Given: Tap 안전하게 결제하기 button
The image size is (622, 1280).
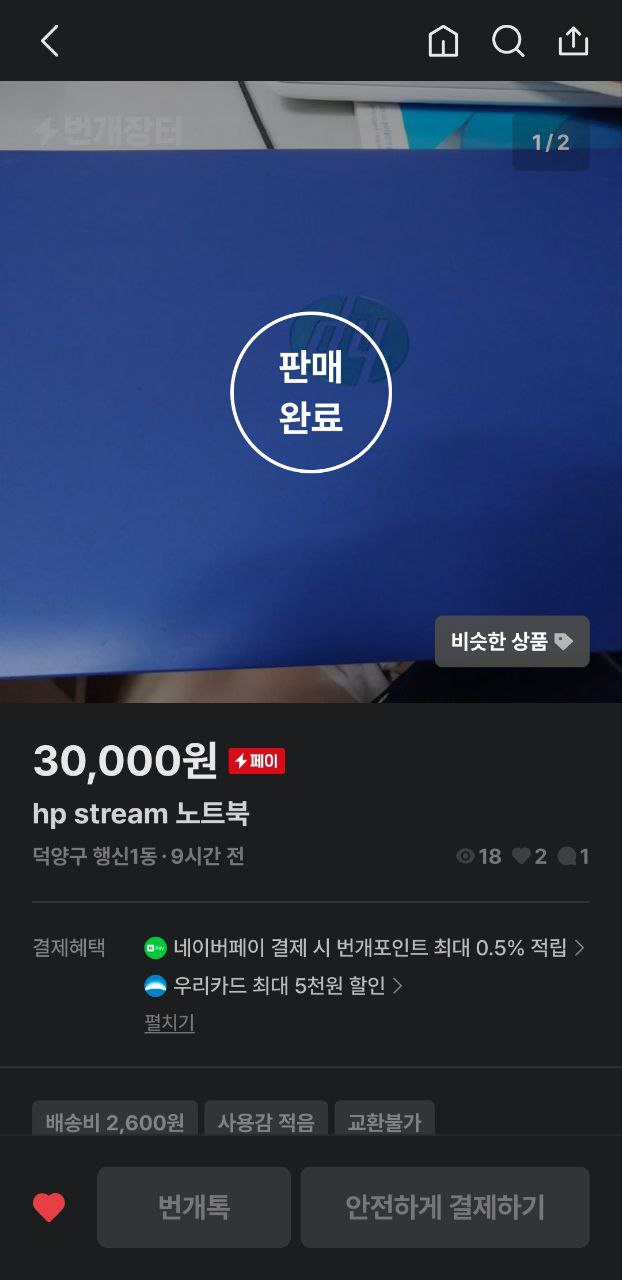Looking at the screenshot, I should click(x=445, y=1207).
